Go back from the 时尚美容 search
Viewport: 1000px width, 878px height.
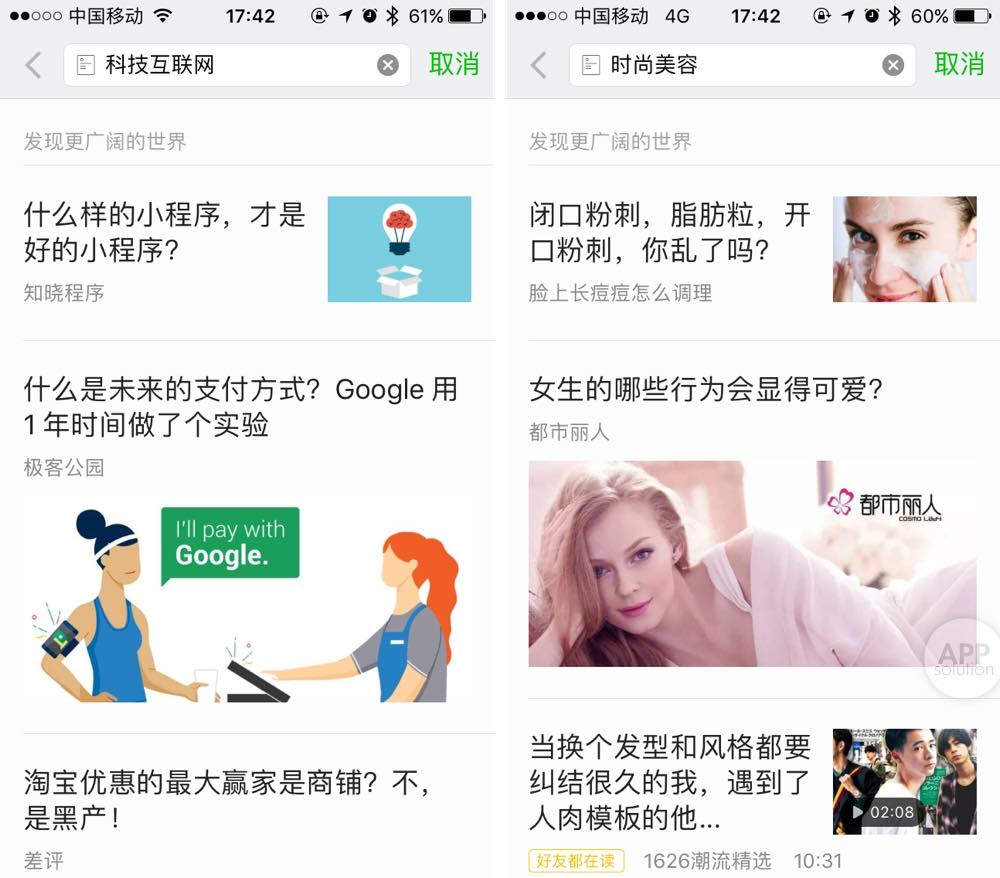point(539,65)
